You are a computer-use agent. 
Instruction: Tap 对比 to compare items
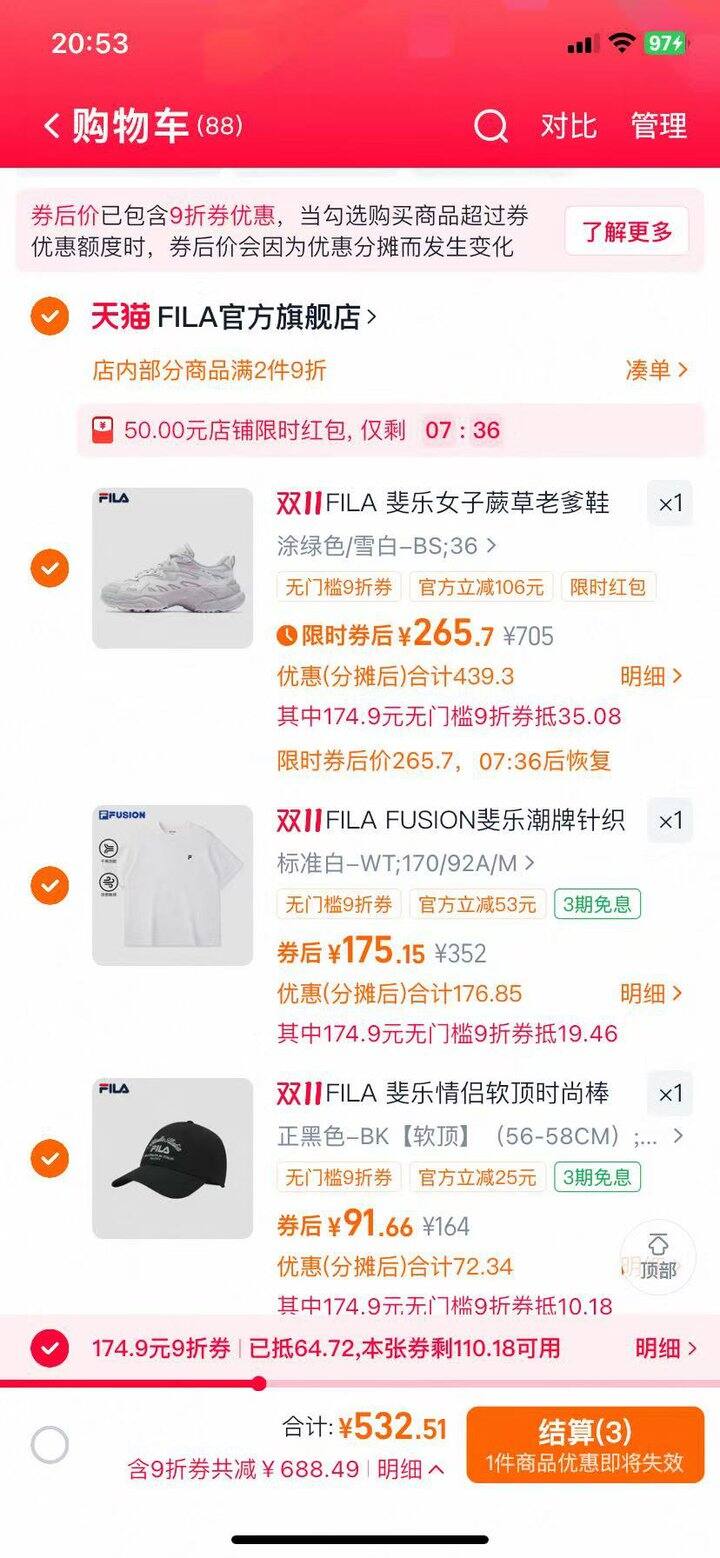coord(568,127)
